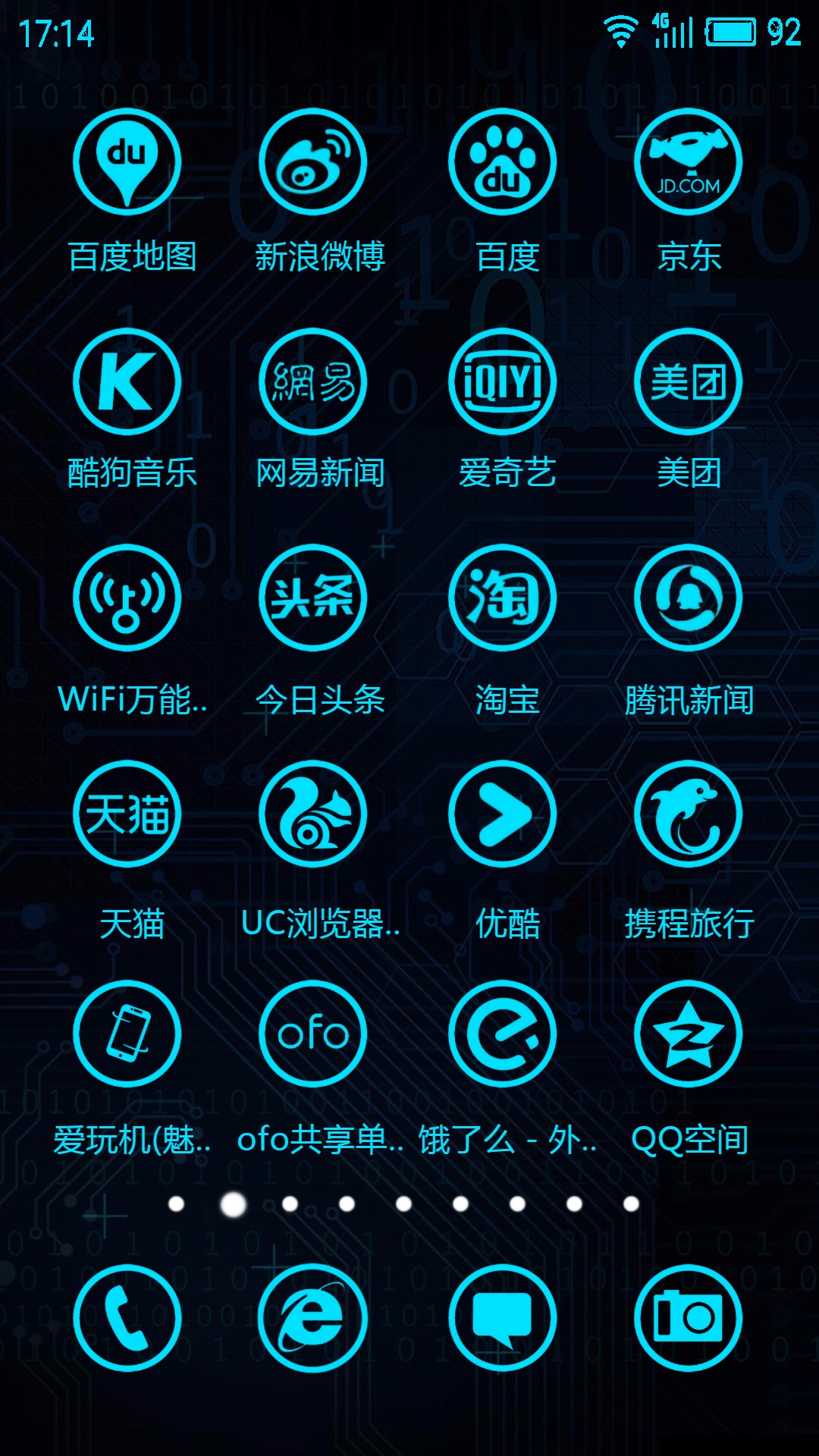Screen dimensions: 819x1456
Task: Open the messages app in the dock
Action: 502,1318
